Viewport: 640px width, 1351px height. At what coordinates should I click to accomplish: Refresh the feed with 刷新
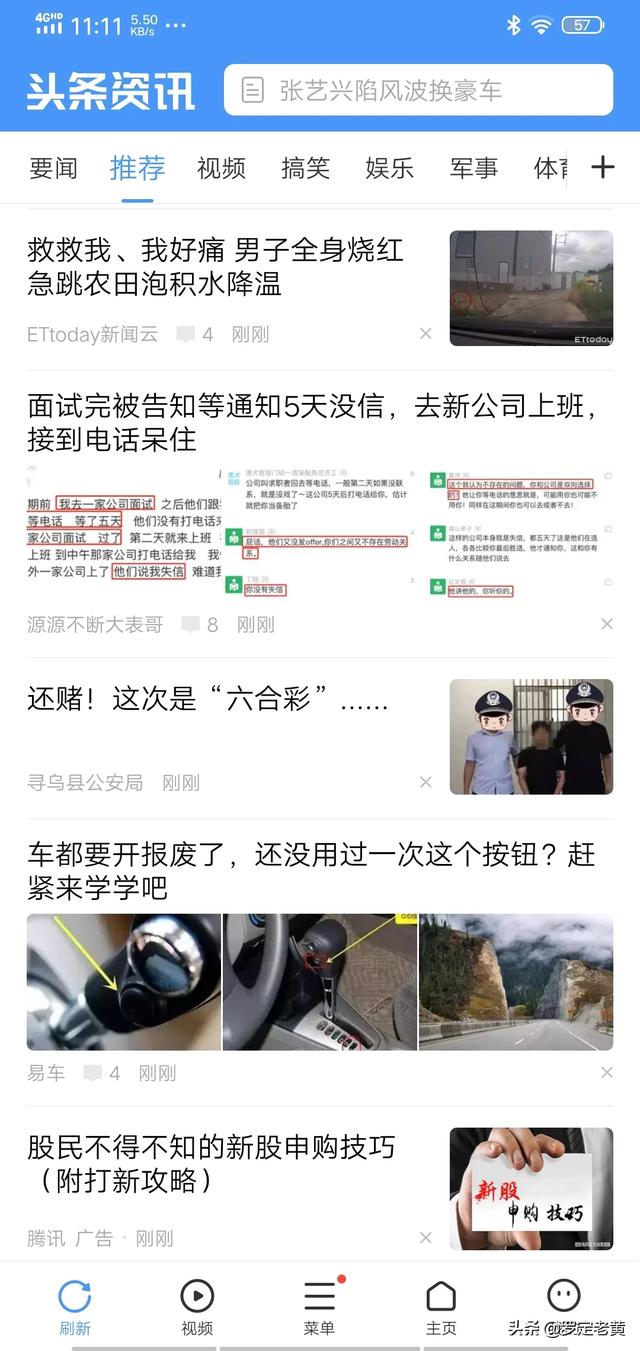(75, 1307)
